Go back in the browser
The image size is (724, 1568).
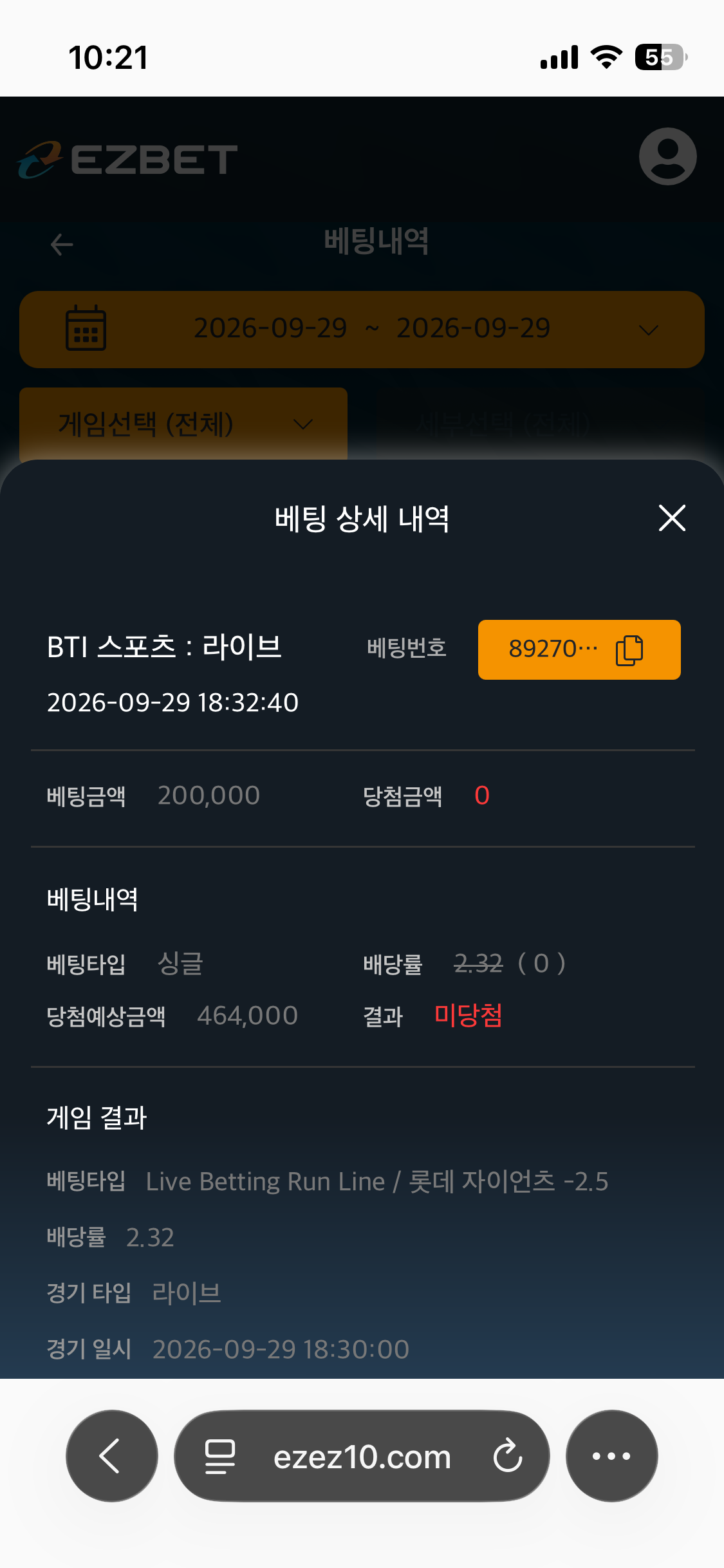coord(111,1455)
